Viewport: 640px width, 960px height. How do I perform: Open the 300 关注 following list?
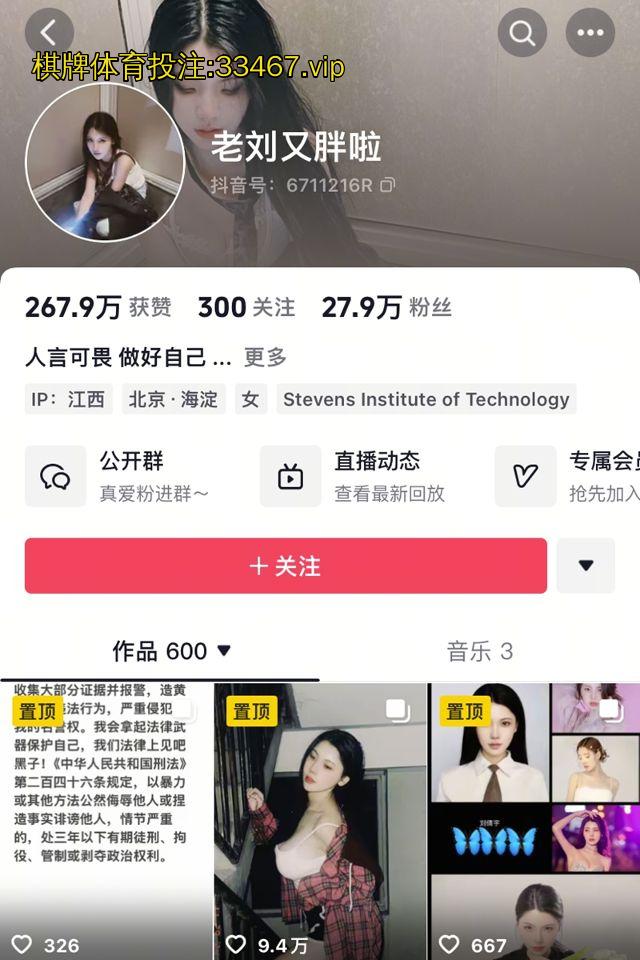246,307
